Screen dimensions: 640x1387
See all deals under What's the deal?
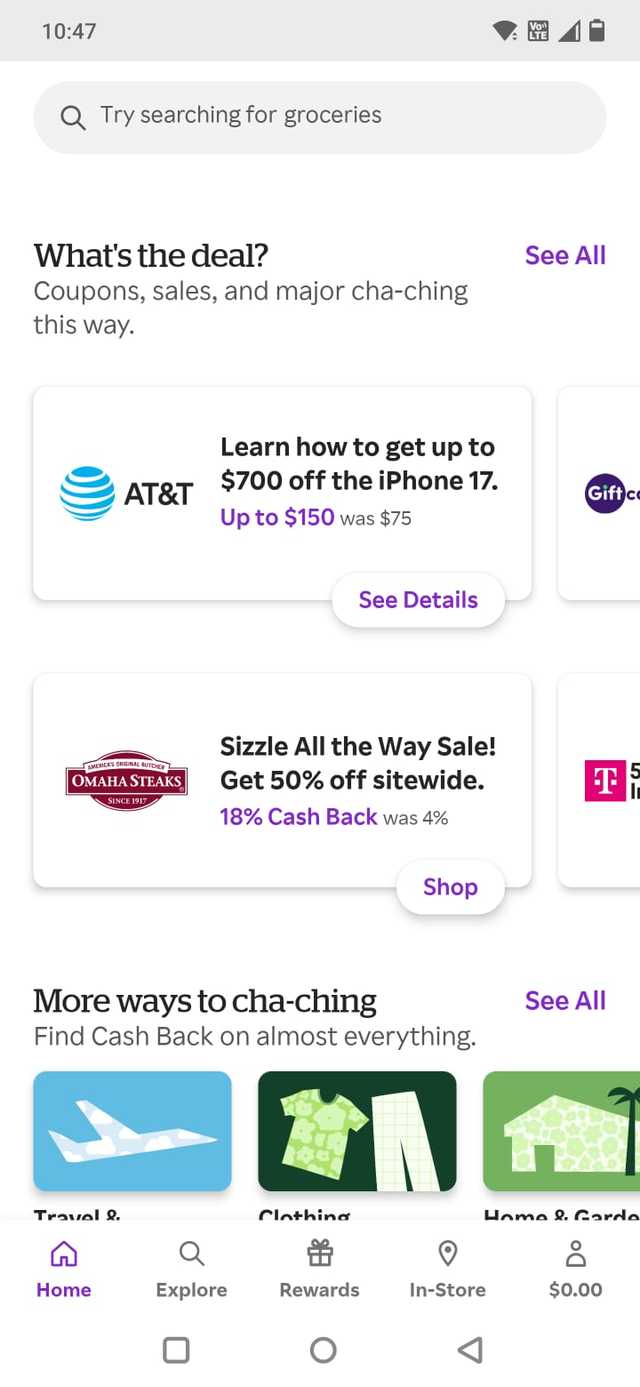pos(565,256)
